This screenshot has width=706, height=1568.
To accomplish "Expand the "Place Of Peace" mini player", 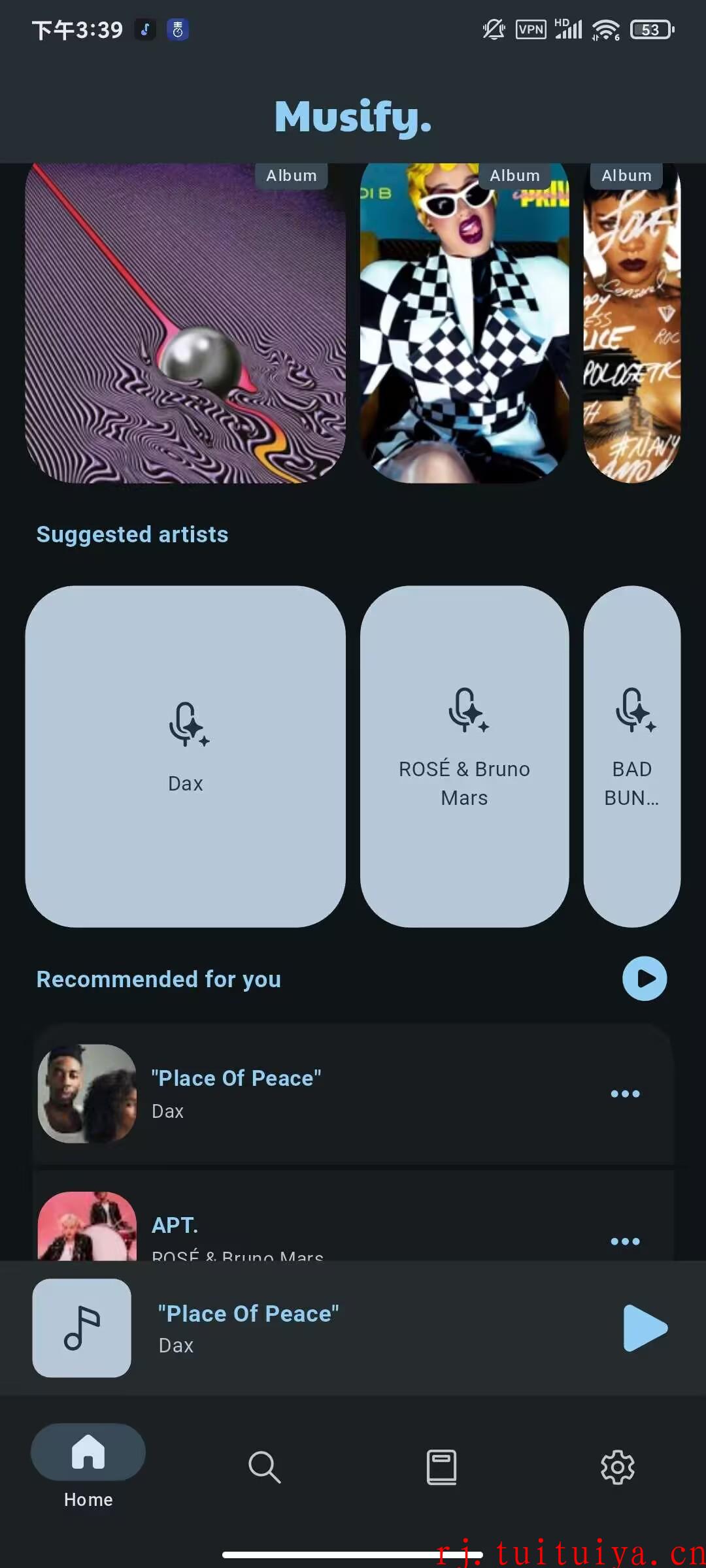I will click(327, 1328).
